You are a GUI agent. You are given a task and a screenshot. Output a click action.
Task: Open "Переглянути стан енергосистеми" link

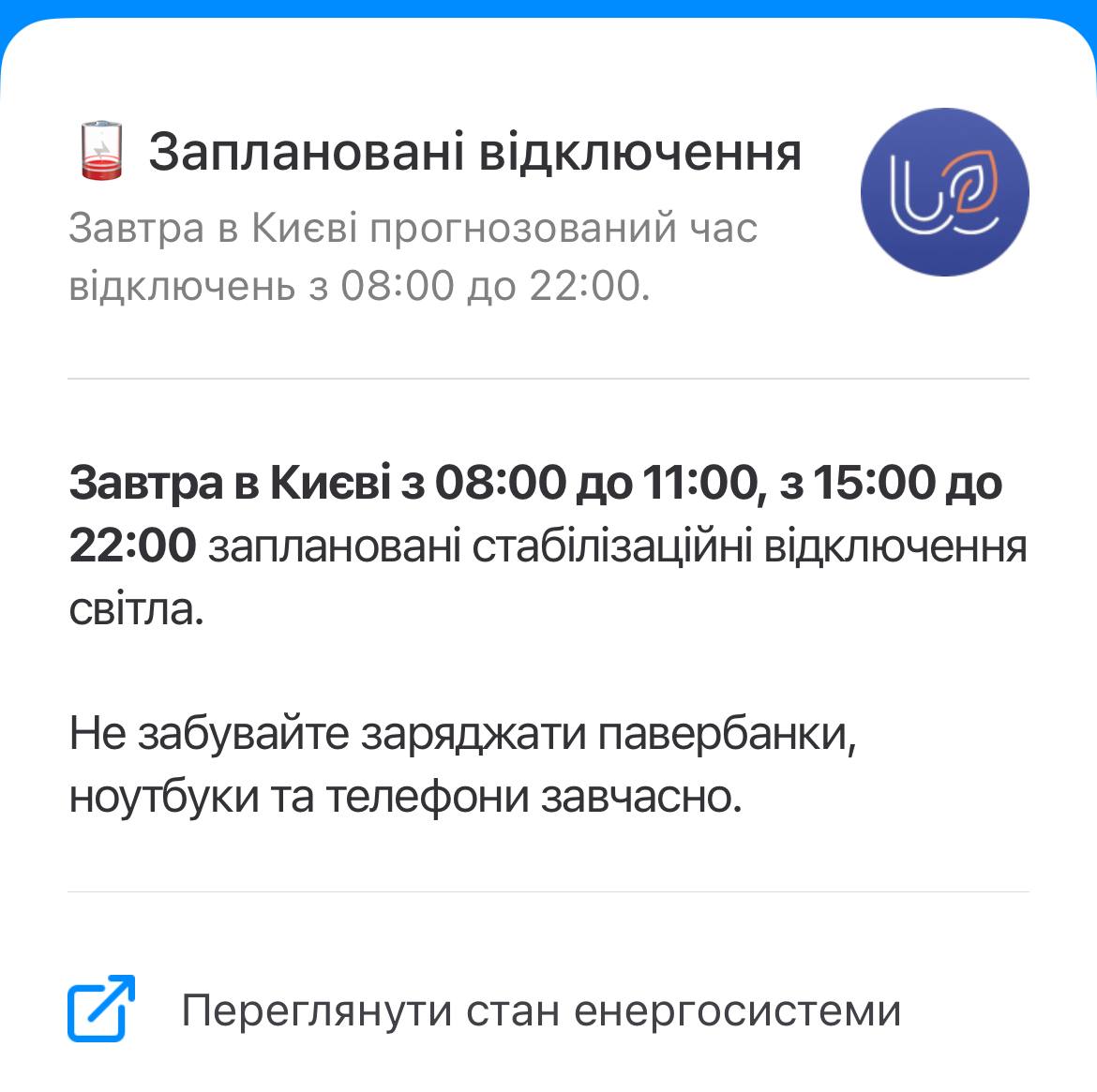pos(540,1010)
